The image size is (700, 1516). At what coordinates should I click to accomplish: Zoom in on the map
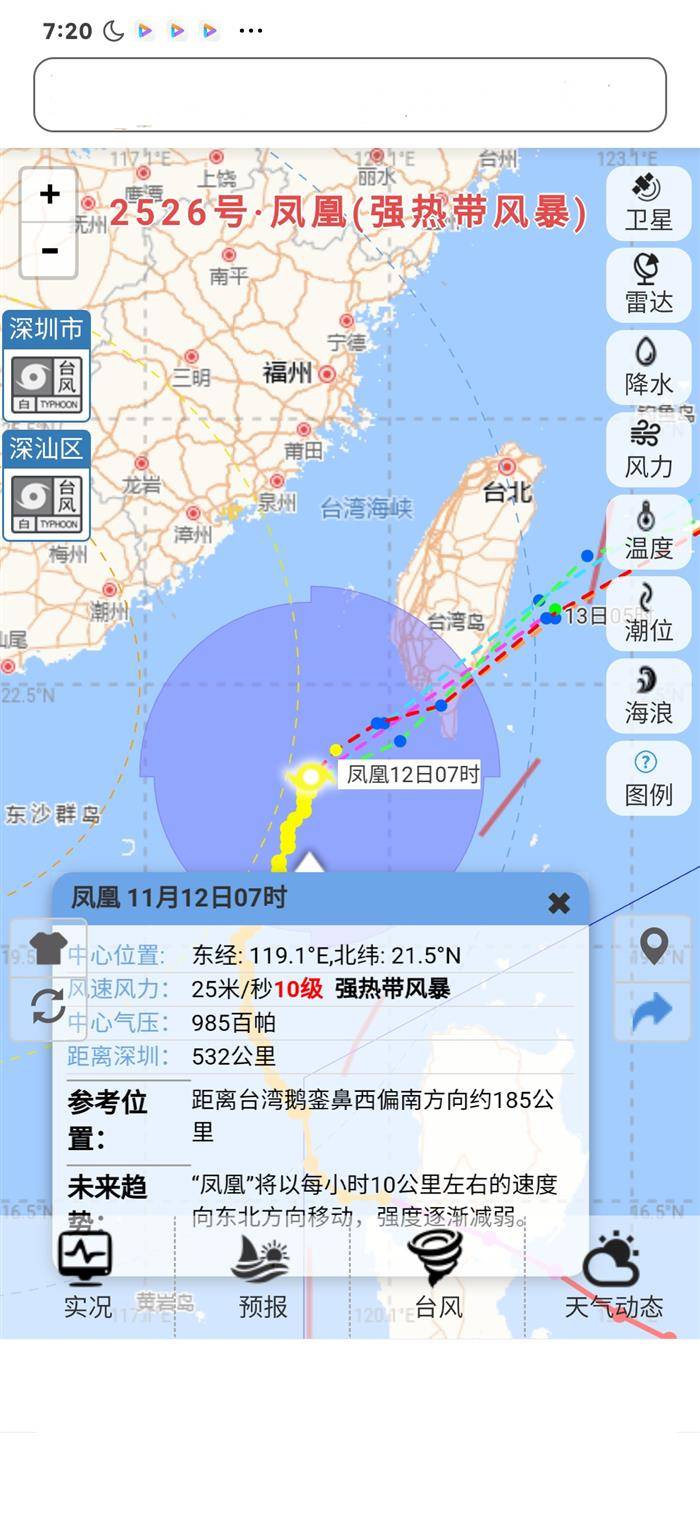pos(49,194)
